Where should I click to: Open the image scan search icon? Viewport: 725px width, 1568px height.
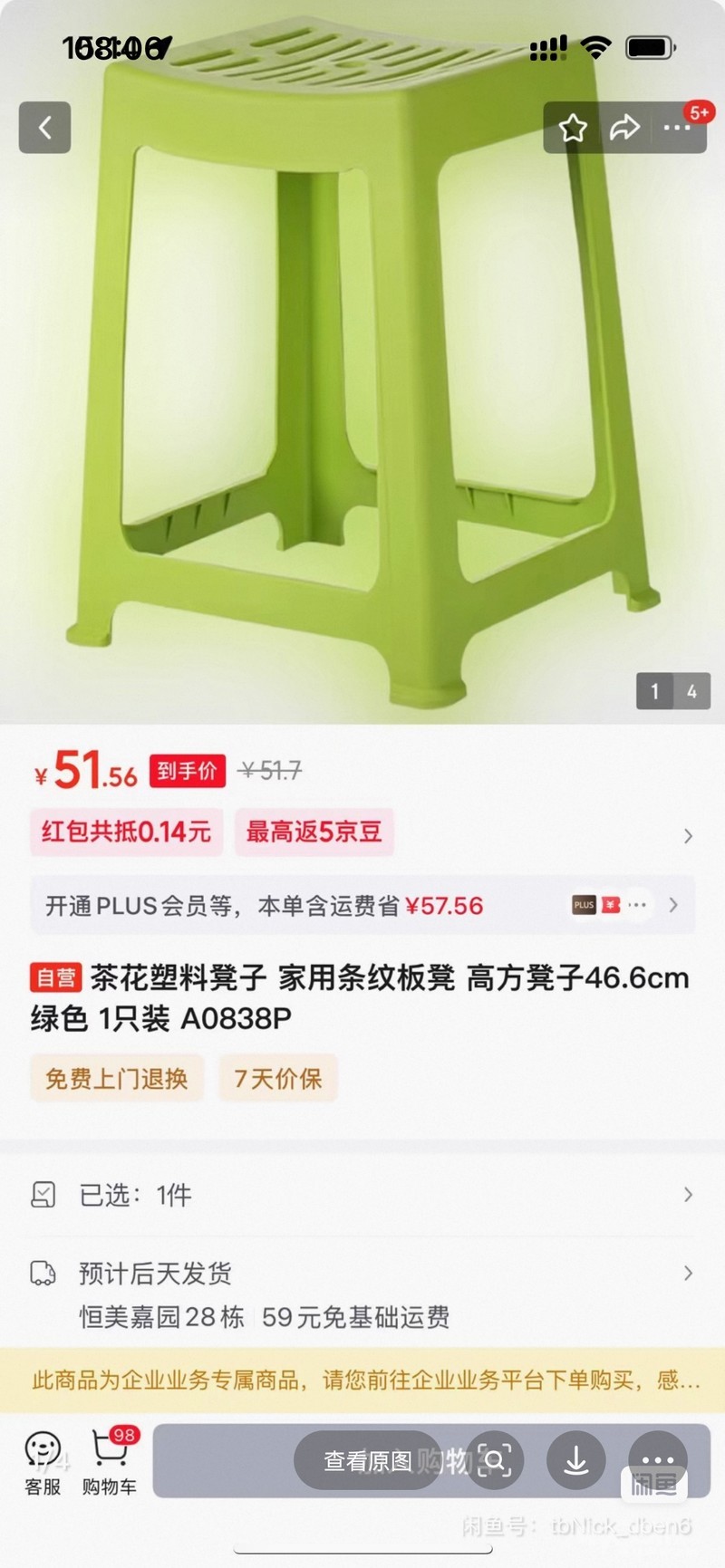(x=495, y=1460)
